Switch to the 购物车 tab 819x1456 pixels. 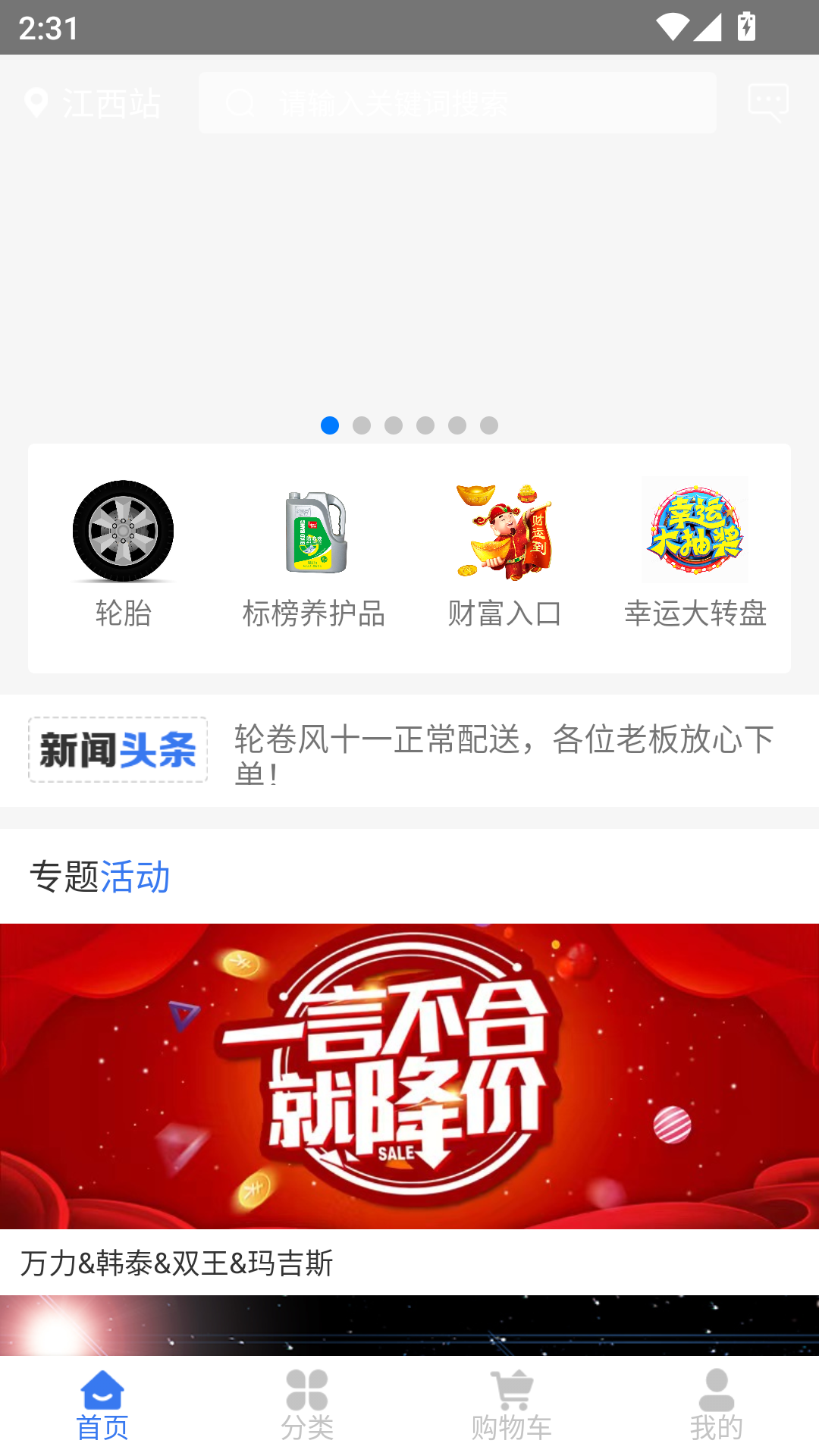pyautogui.click(x=513, y=1410)
